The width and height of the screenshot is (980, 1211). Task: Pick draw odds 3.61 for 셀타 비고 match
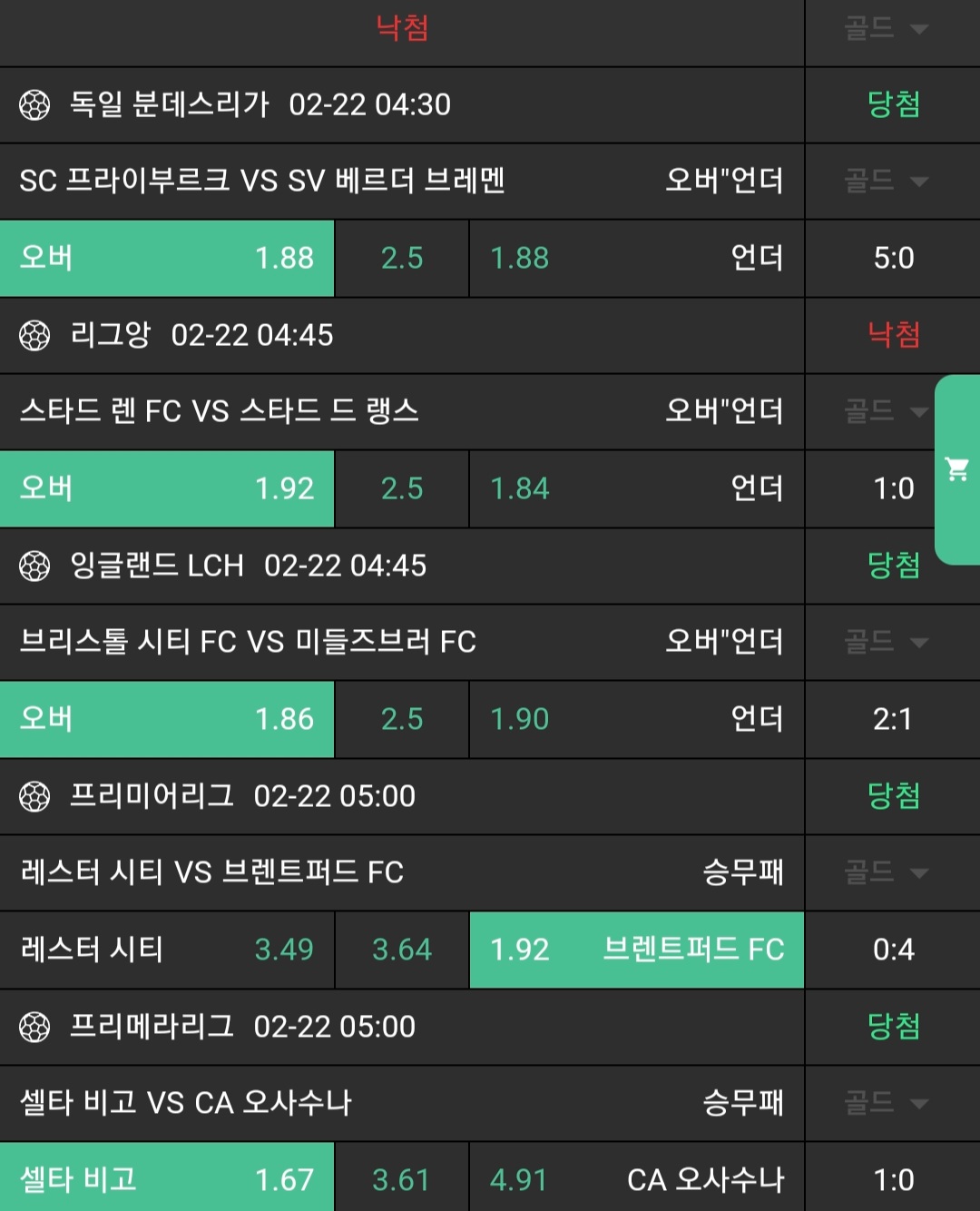402,1178
